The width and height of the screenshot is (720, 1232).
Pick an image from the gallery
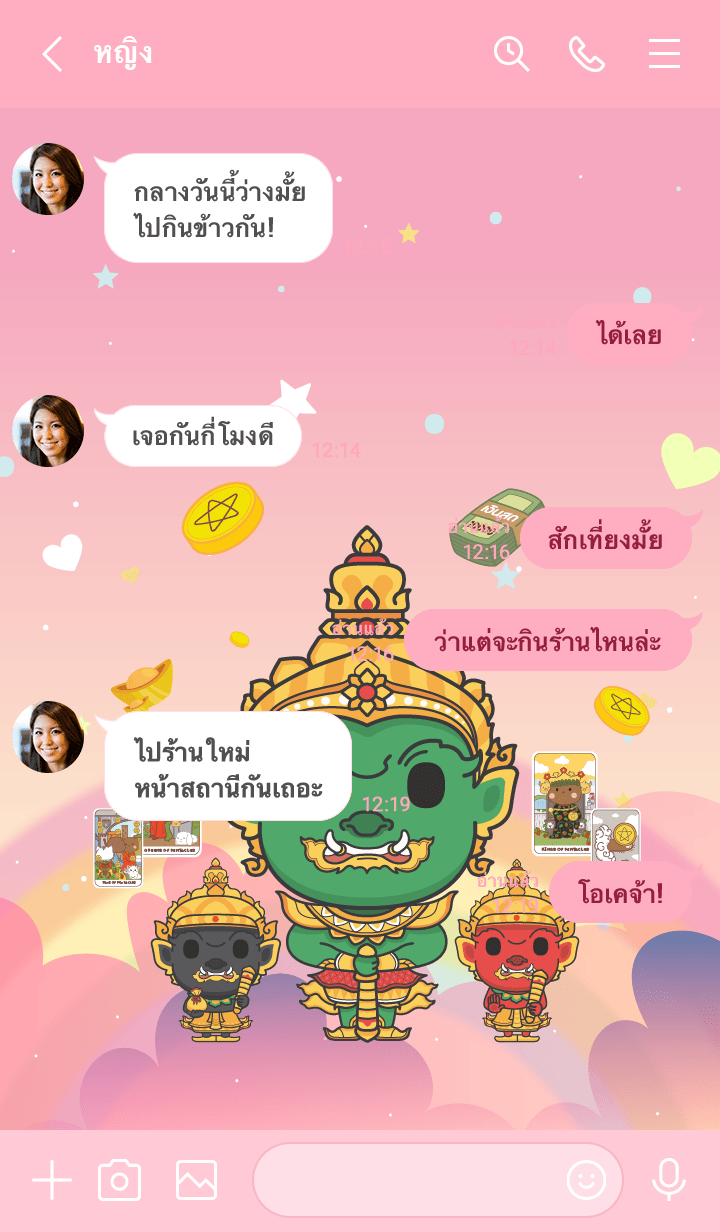(196, 1181)
